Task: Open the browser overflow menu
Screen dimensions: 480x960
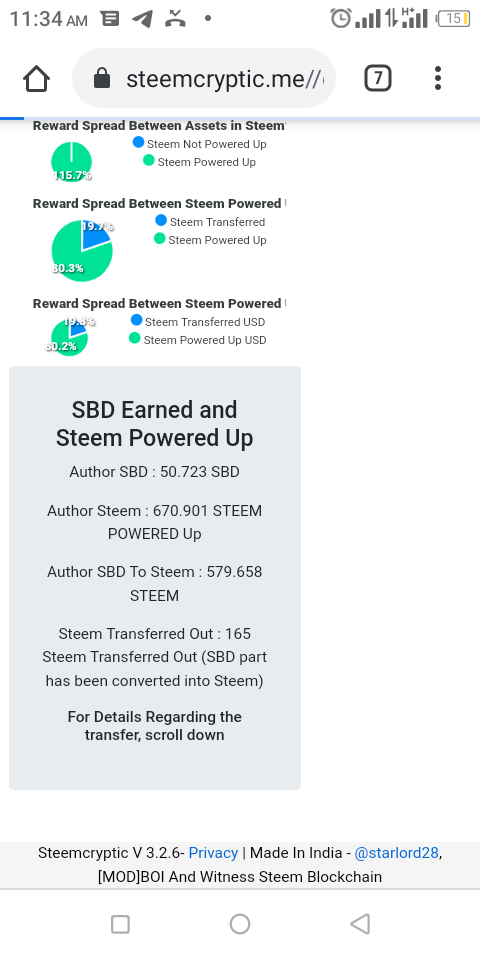Action: 438,78
